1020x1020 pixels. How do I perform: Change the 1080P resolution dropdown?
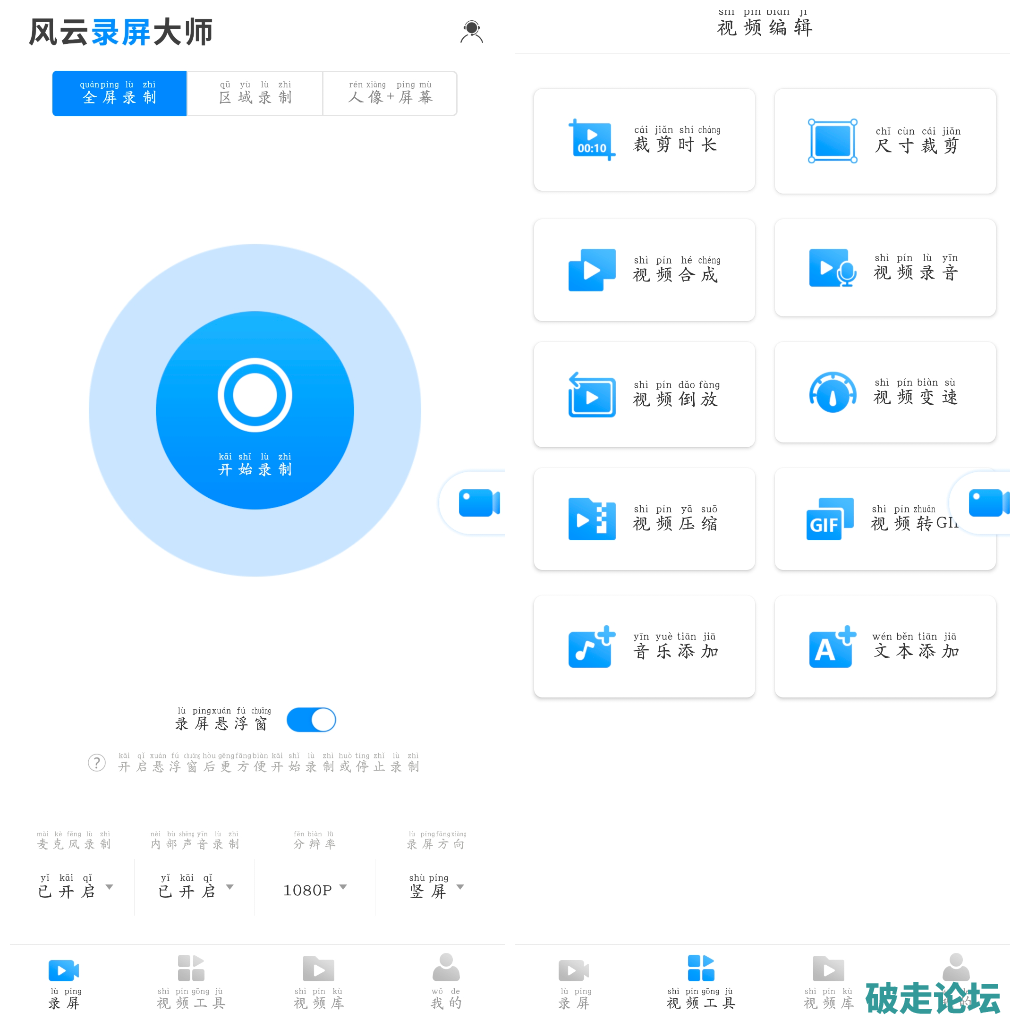315,889
